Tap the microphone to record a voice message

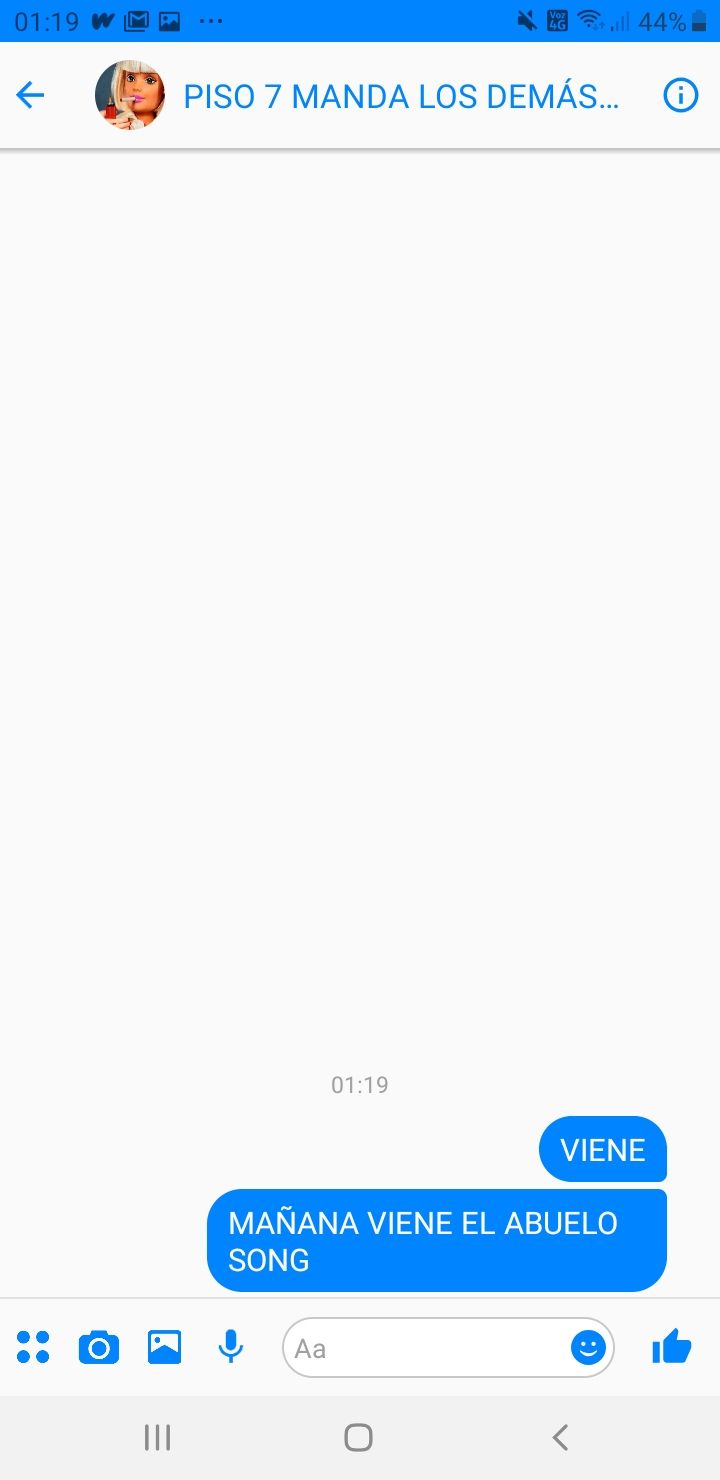(x=231, y=1348)
